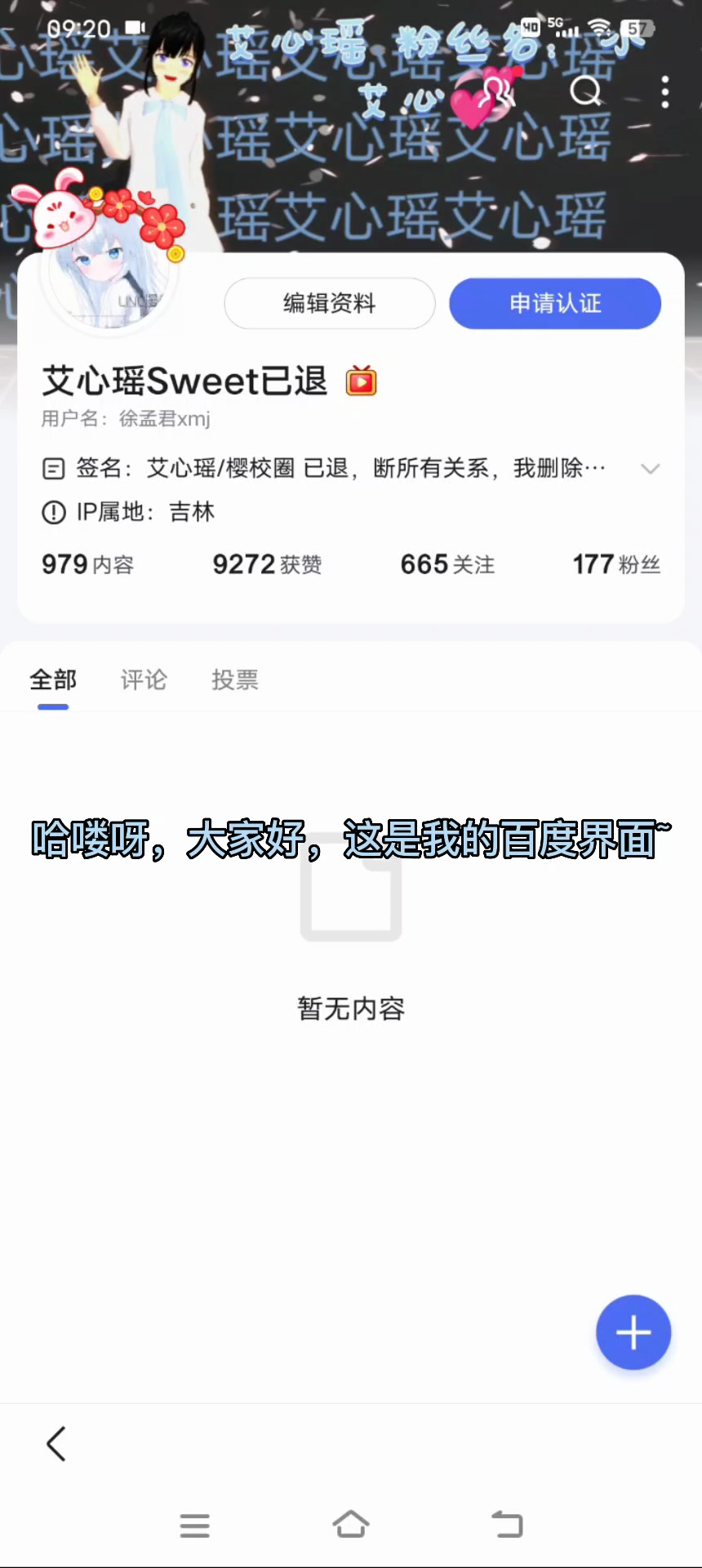Expand the 签名 signature chevron

[x=650, y=469]
